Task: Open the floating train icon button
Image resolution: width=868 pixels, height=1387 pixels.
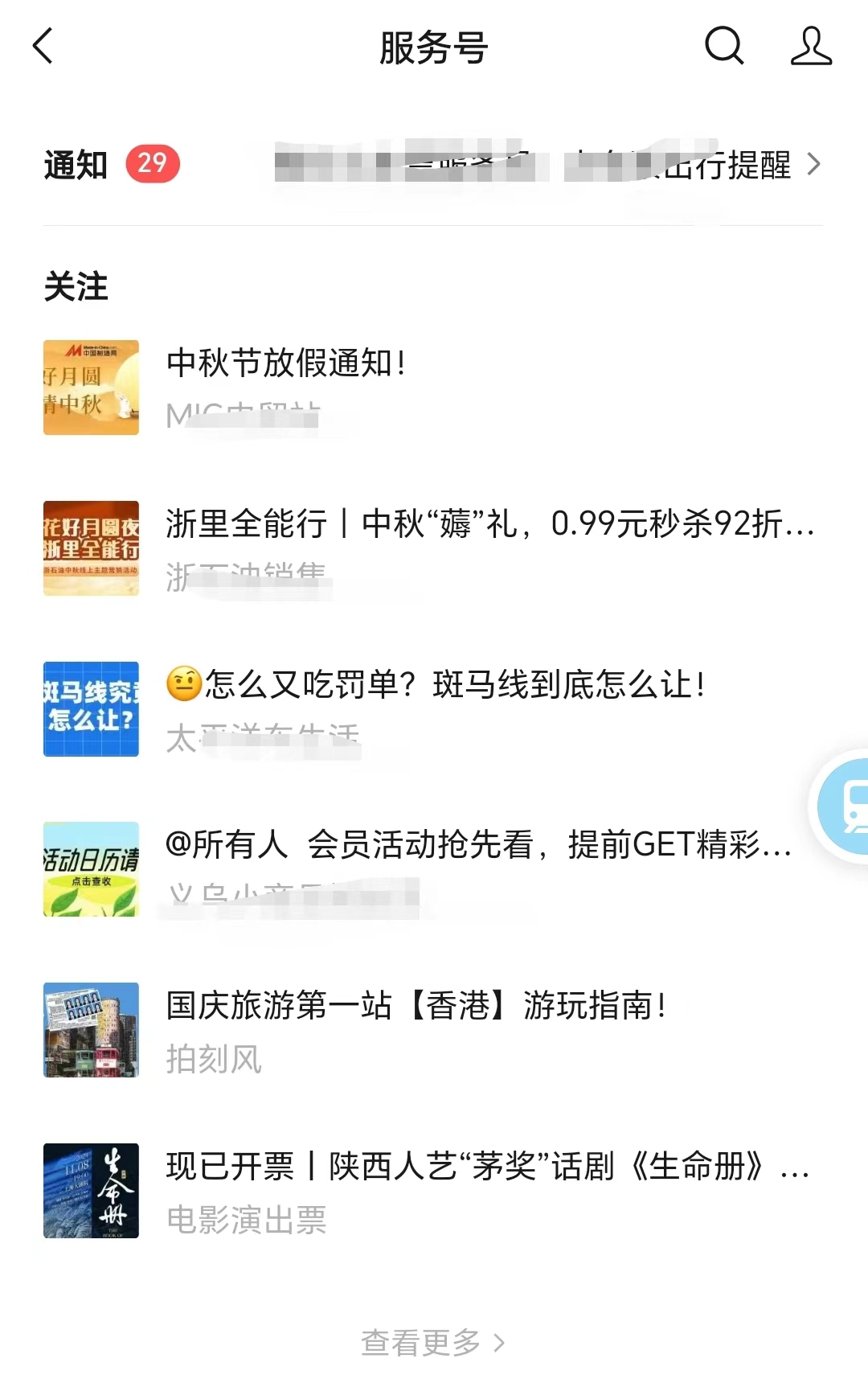Action: [x=845, y=806]
